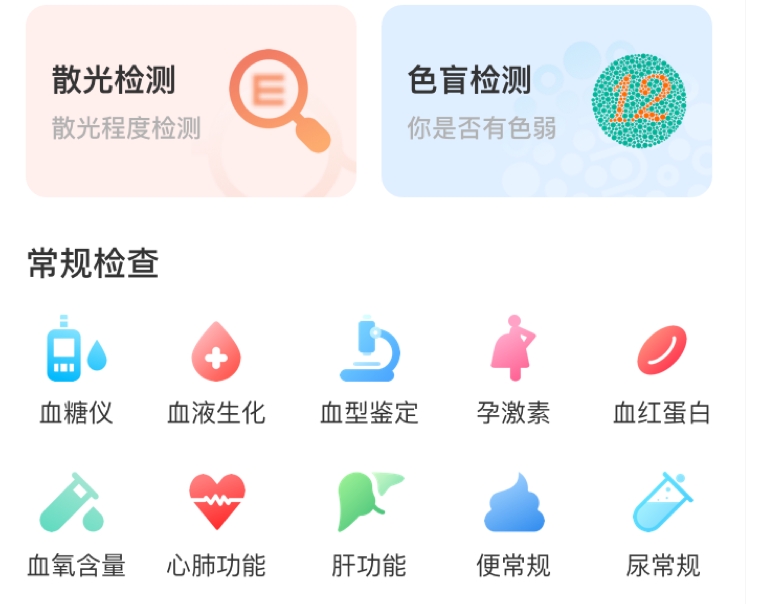
Task: Open the 散光检测 astigmatism test card
Action: point(190,101)
